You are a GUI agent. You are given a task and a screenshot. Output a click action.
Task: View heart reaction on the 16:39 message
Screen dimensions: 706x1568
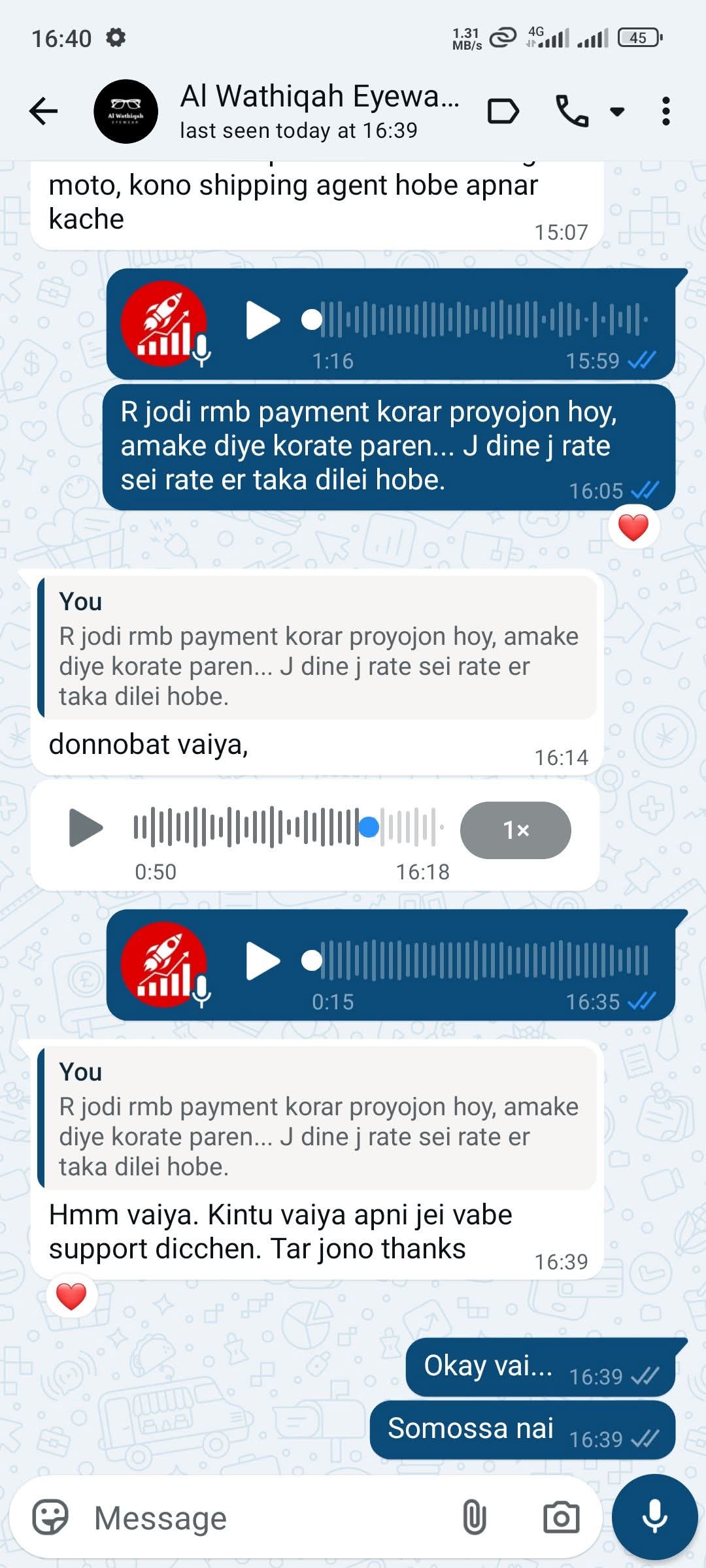[71, 1296]
